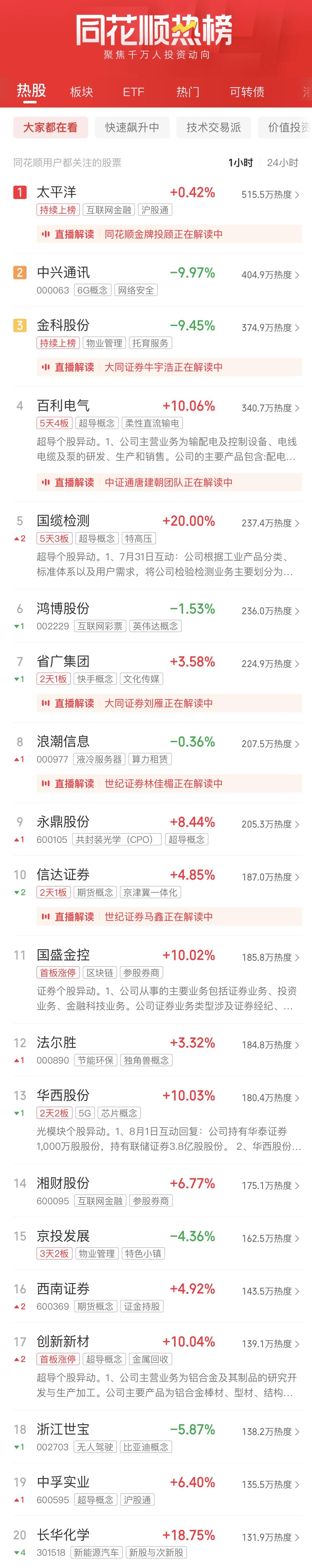
Task: Switch to the 板块 tab
Action: (x=82, y=92)
